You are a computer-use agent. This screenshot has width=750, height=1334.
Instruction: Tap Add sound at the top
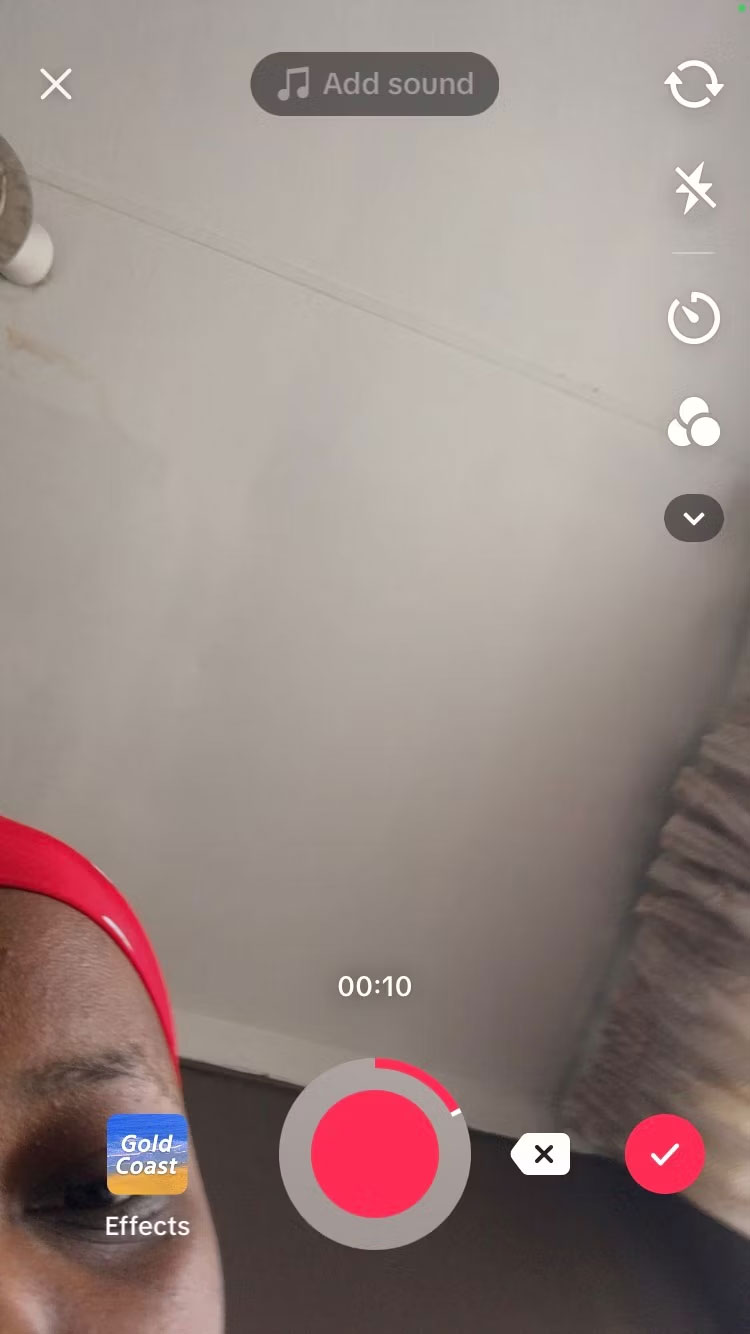(375, 84)
